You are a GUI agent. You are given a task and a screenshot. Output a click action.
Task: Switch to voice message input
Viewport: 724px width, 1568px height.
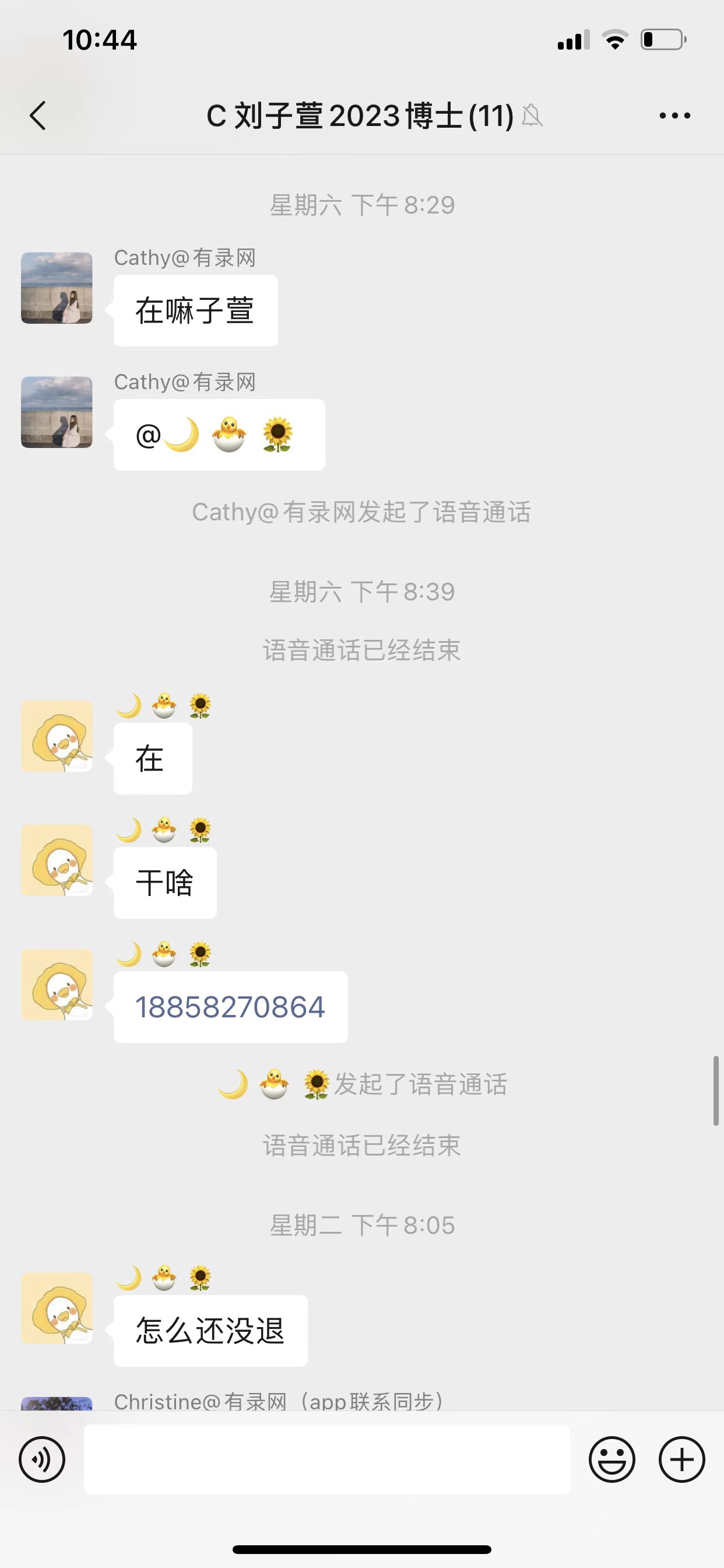tap(42, 1459)
